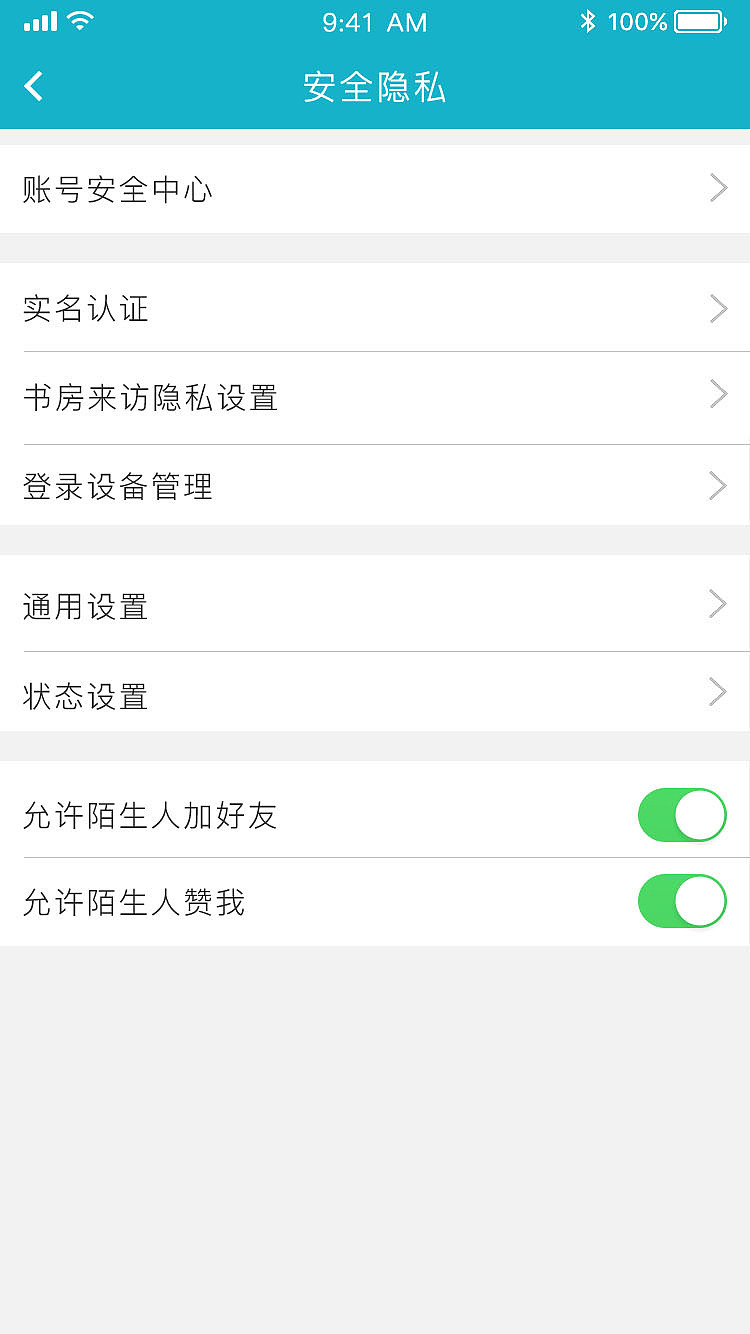Tap the chevron next to 账号安全中心
The height and width of the screenshot is (1334, 750).
click(718, 188)
